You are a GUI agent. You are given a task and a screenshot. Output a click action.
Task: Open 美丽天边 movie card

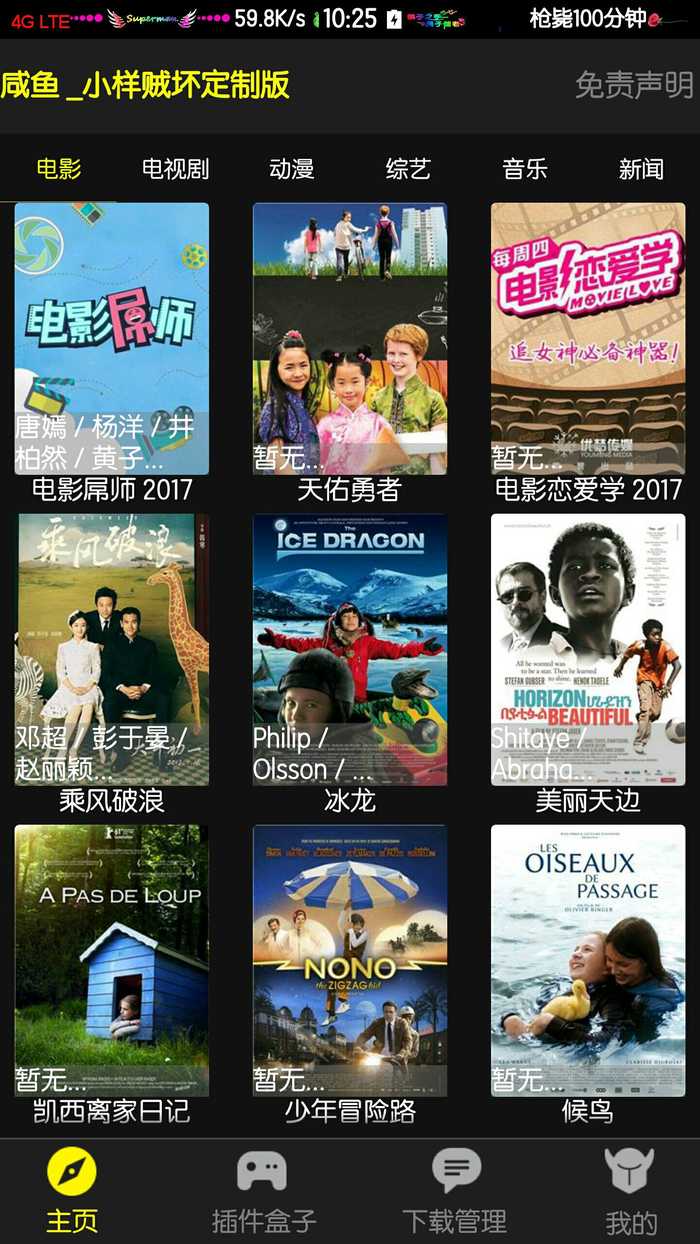pyautogui.click(x=588, y=650)
